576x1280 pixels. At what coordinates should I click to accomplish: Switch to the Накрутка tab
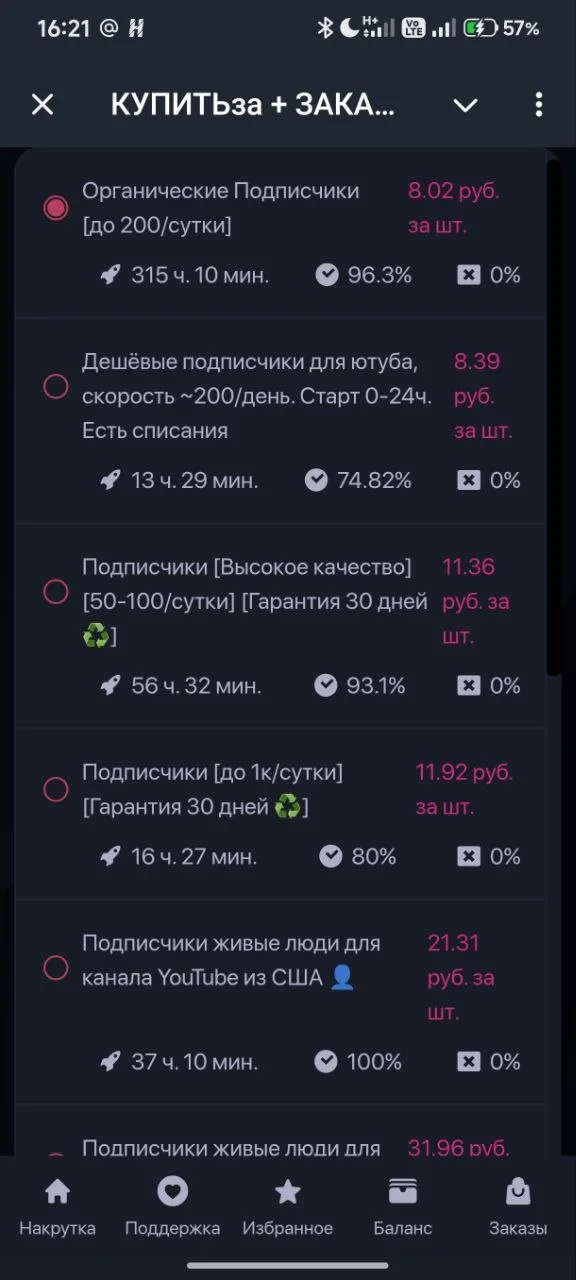[x=58, y=1207]
